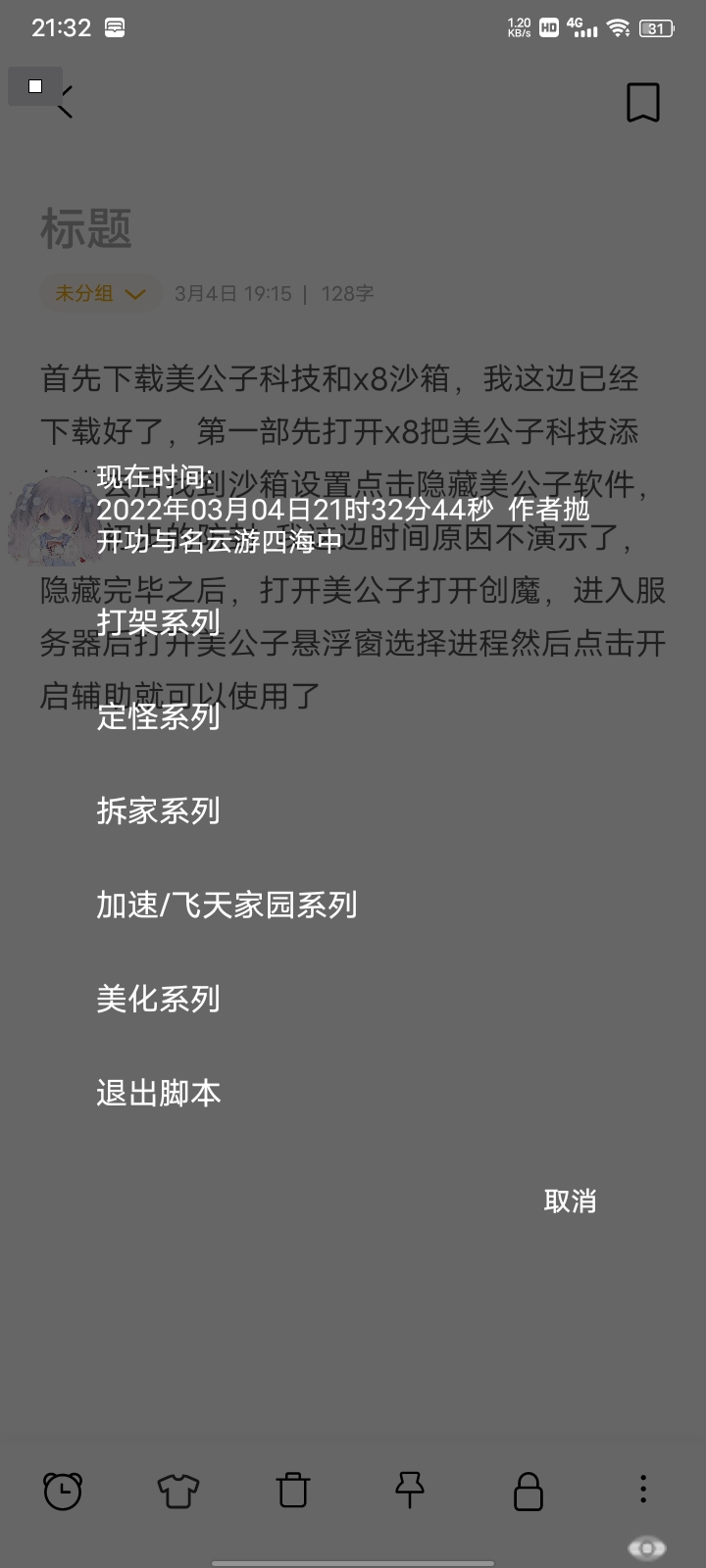Expand the 未分组 group dropdown
The width and height of the screenshot is (706, 1568).
(100, 293)
